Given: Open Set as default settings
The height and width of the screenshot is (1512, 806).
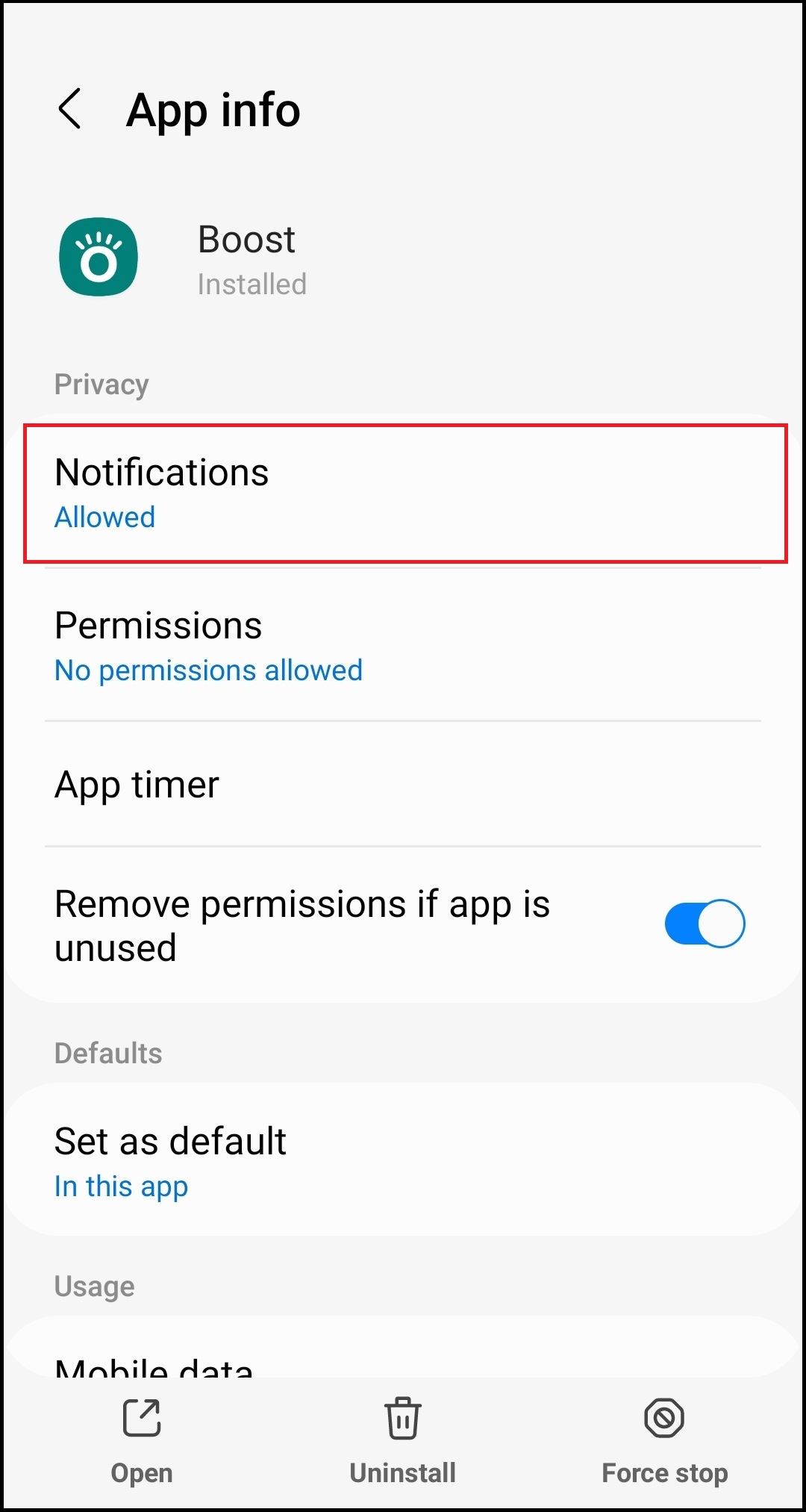Looking at the screenshot, I should point(403,1161).
